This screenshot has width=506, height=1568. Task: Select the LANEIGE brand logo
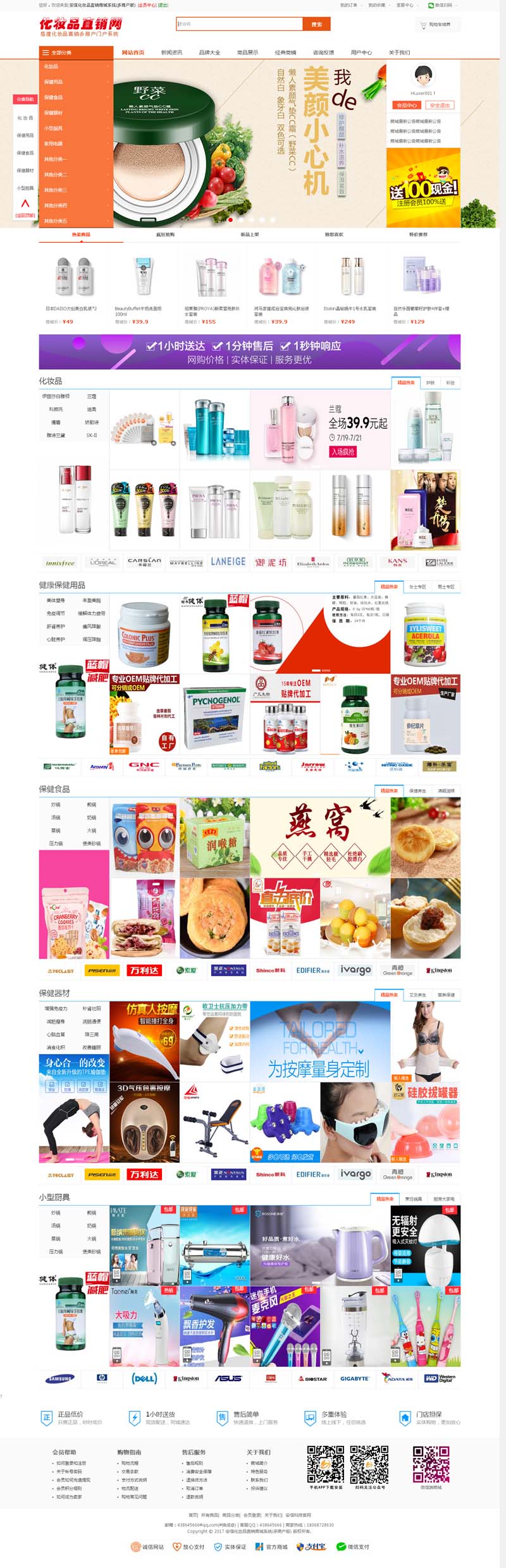pyautogui.click(x=228, y=561)
